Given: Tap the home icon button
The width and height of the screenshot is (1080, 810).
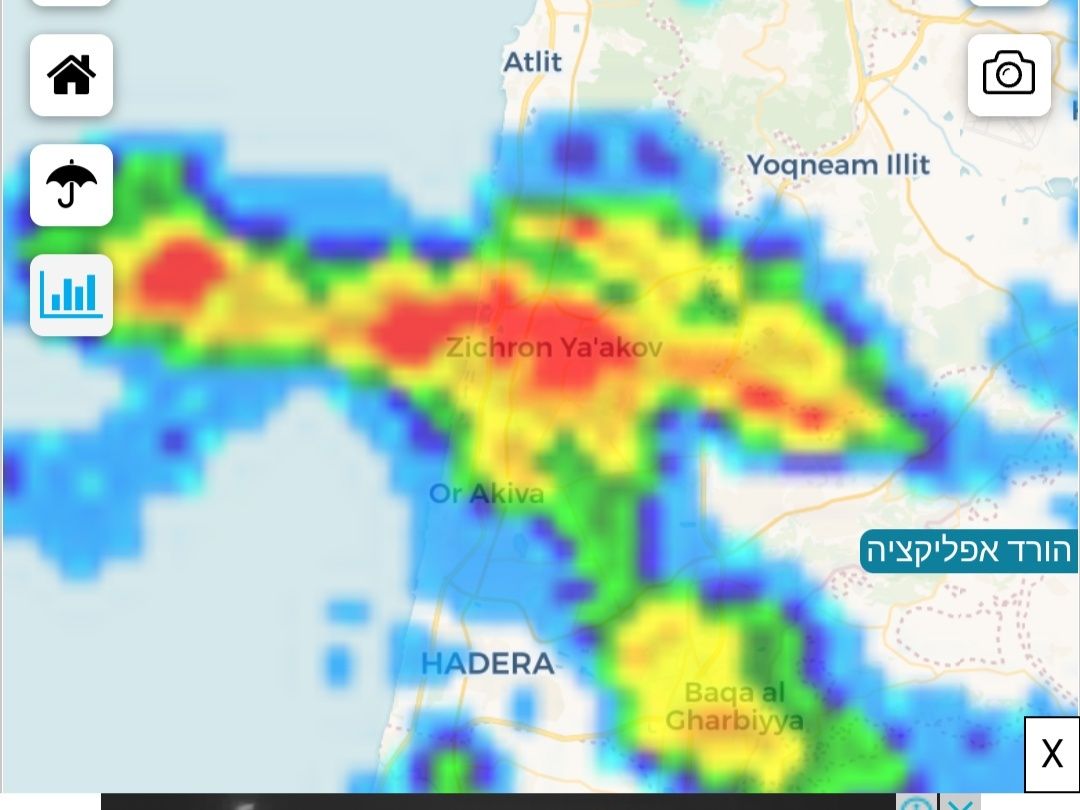Looking at the screenshot, I should [71, 75].
